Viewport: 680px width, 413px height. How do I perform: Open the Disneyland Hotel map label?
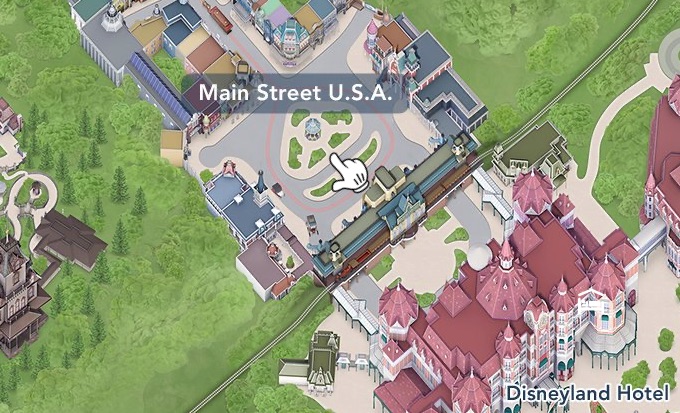click(x=588, y=393)
